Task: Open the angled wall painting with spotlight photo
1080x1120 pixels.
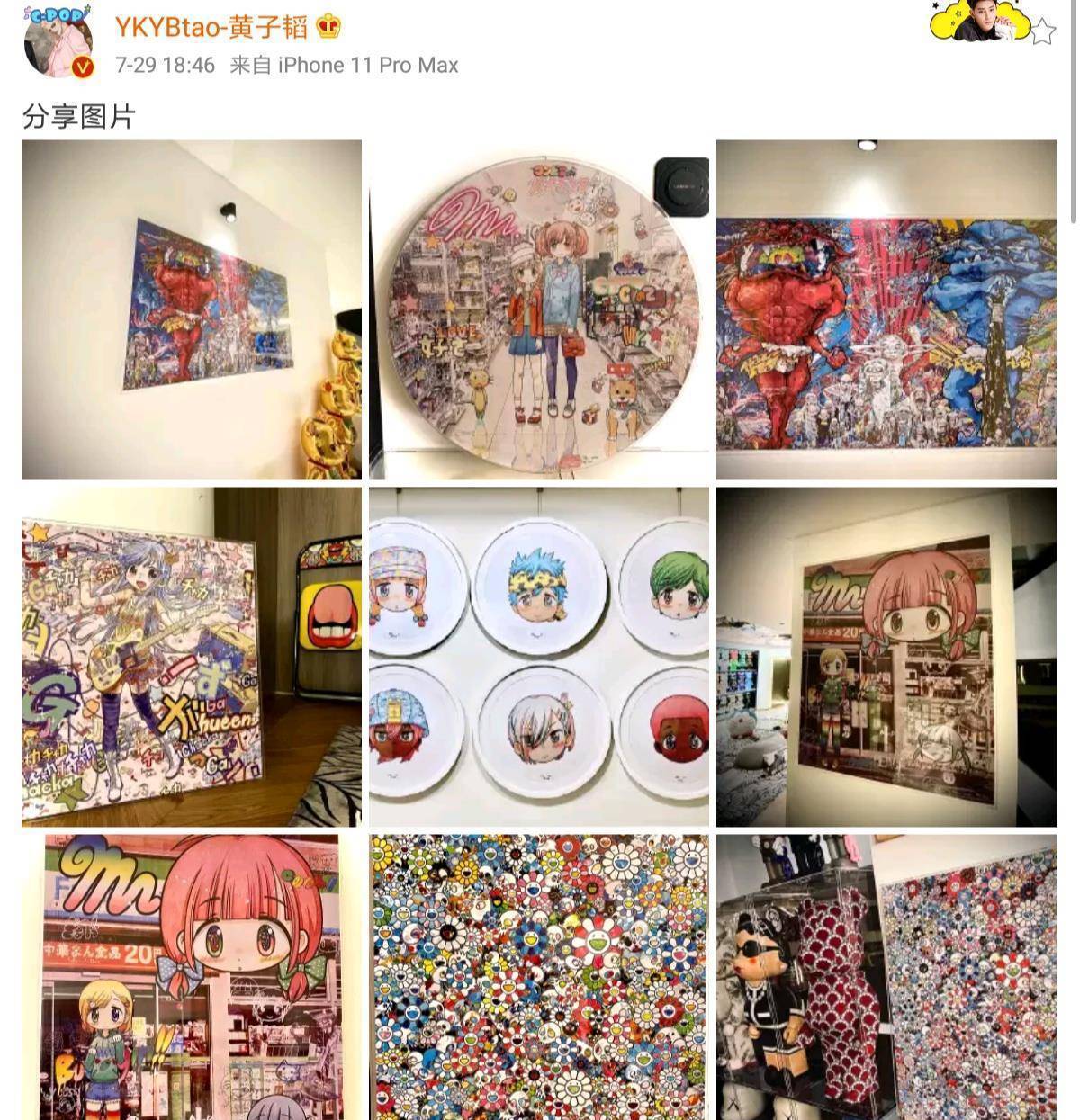Action: coord(191,309)
